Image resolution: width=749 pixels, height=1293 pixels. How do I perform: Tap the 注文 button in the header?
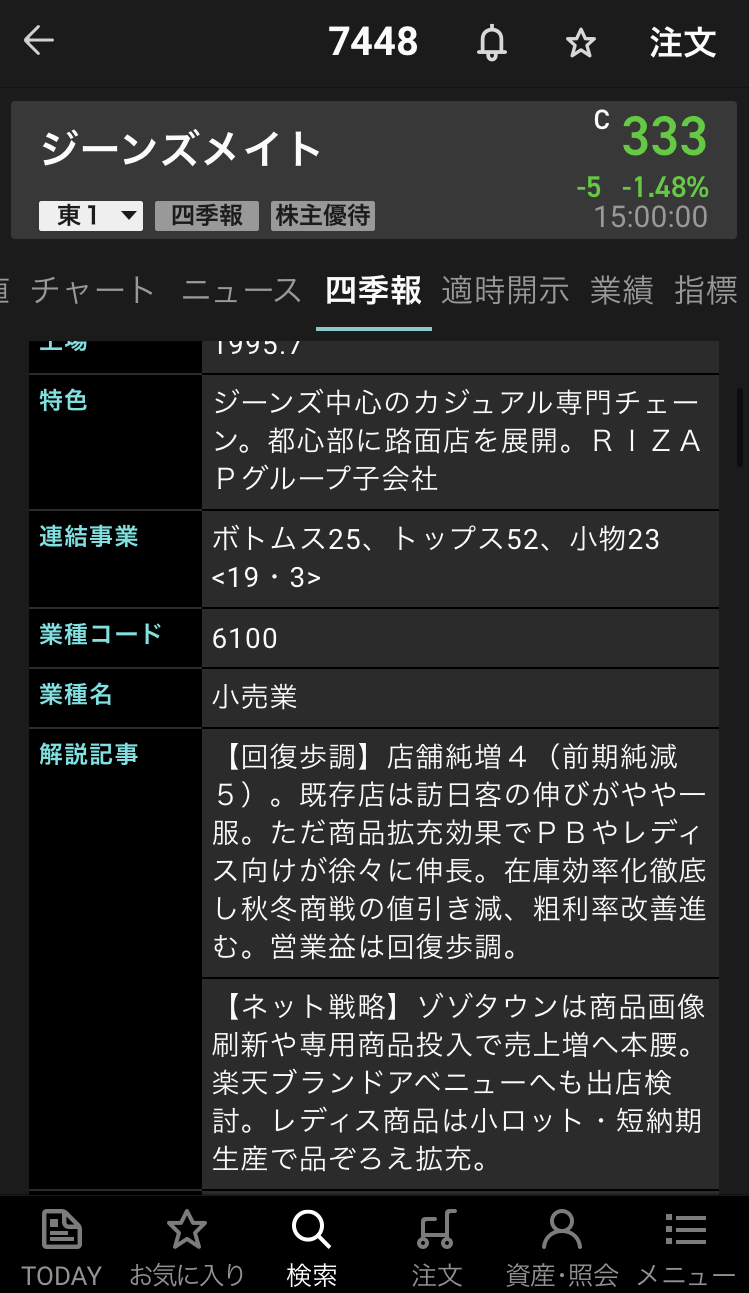[683, 43]
